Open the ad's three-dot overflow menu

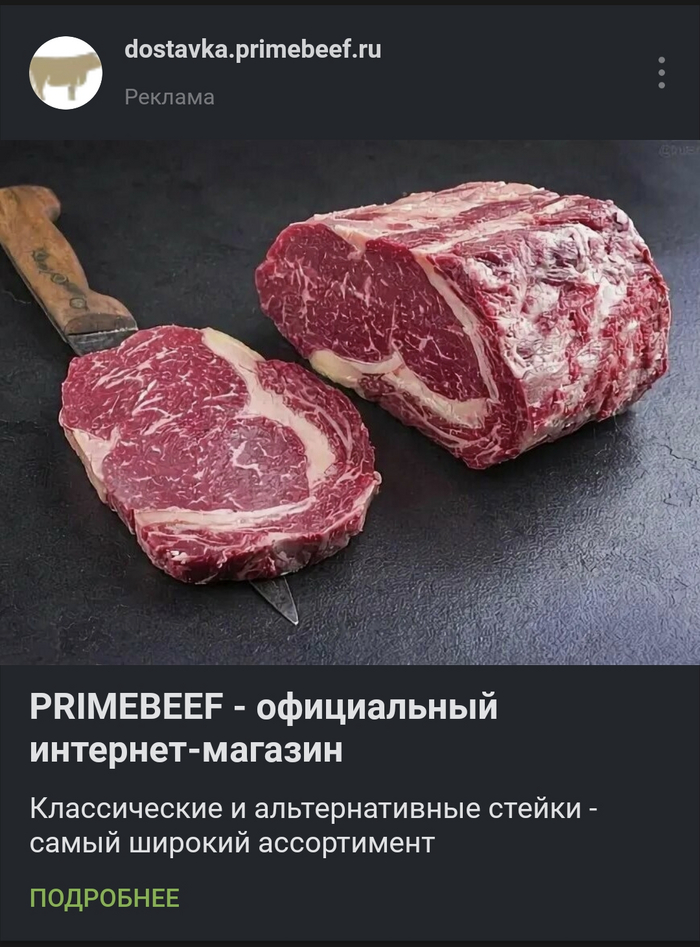click(661, 73)
